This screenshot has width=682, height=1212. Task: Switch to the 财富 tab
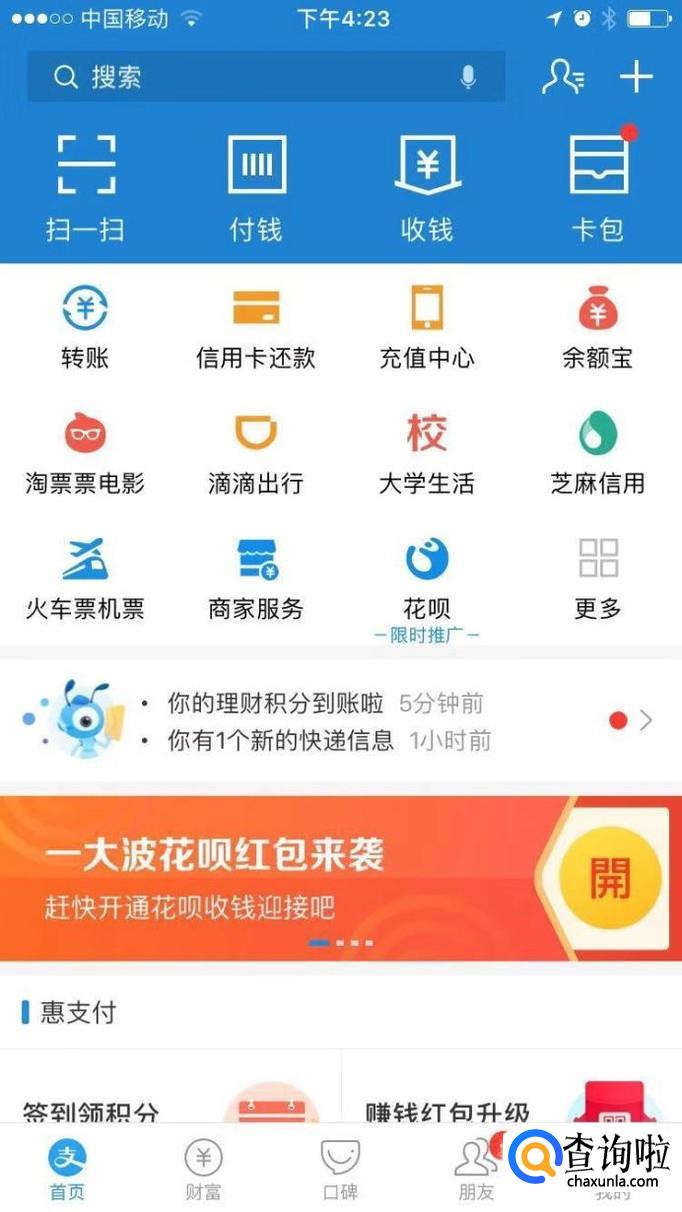pos(203,1168)
